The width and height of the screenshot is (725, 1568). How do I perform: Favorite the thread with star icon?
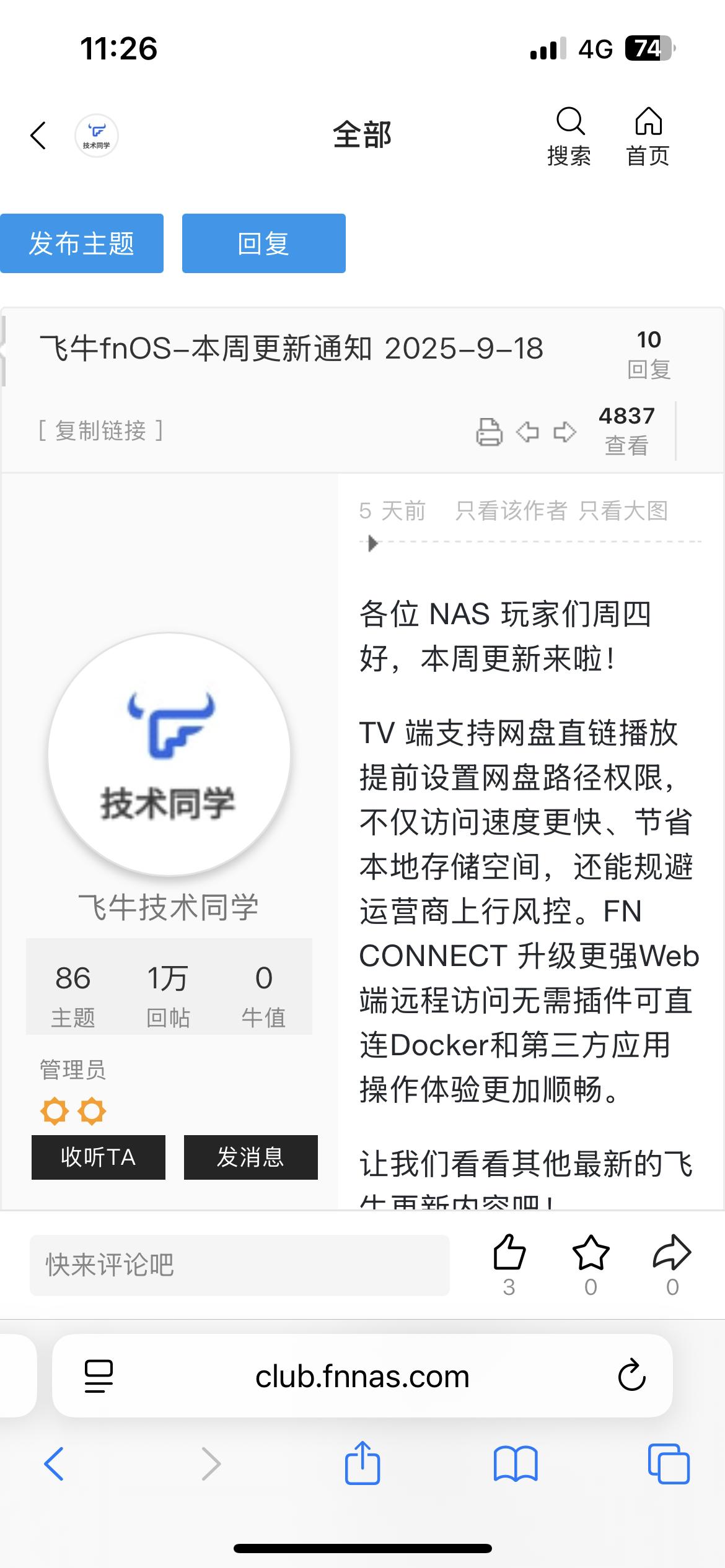click(591, 1253)
